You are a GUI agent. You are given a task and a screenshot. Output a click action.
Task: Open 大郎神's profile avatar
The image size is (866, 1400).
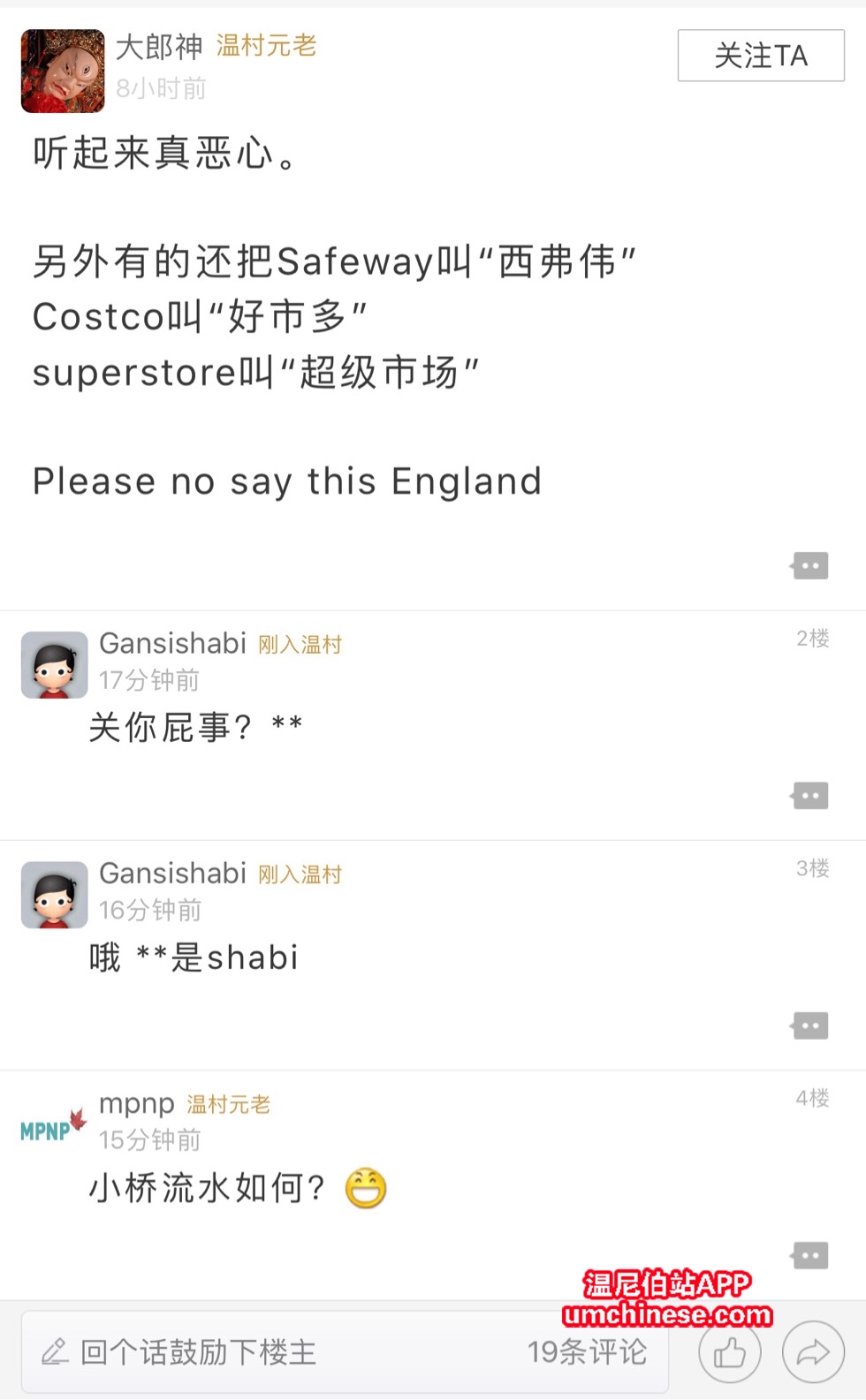(63, 72)
